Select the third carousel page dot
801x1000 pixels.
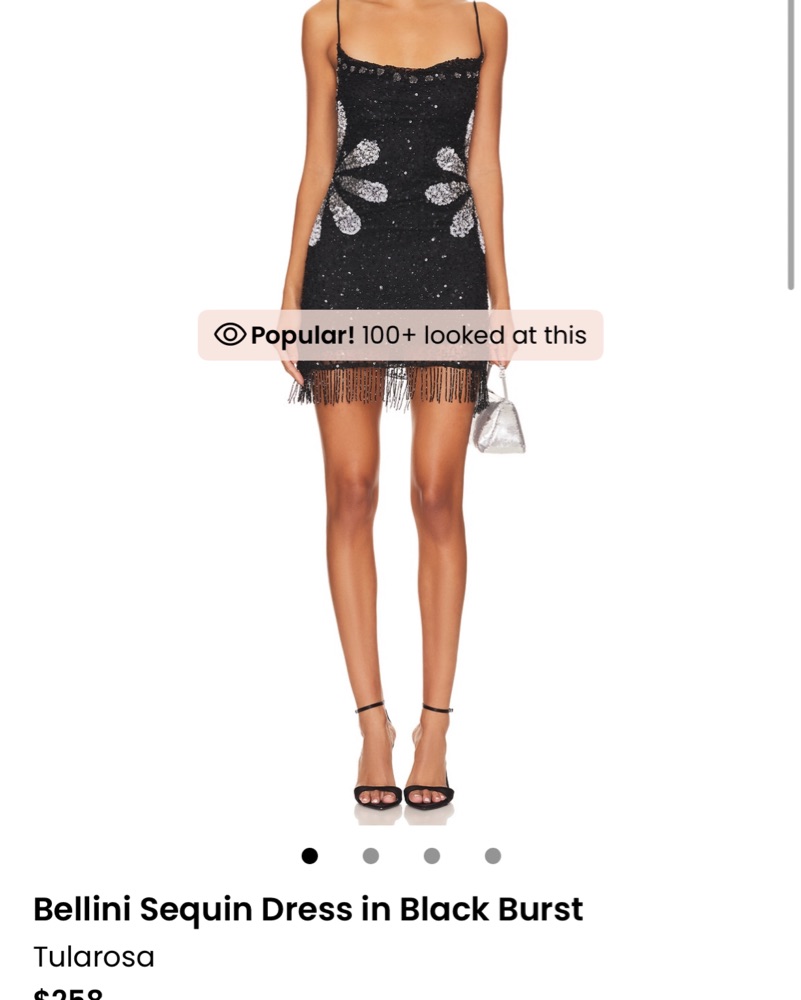click(x=432, y=856)
